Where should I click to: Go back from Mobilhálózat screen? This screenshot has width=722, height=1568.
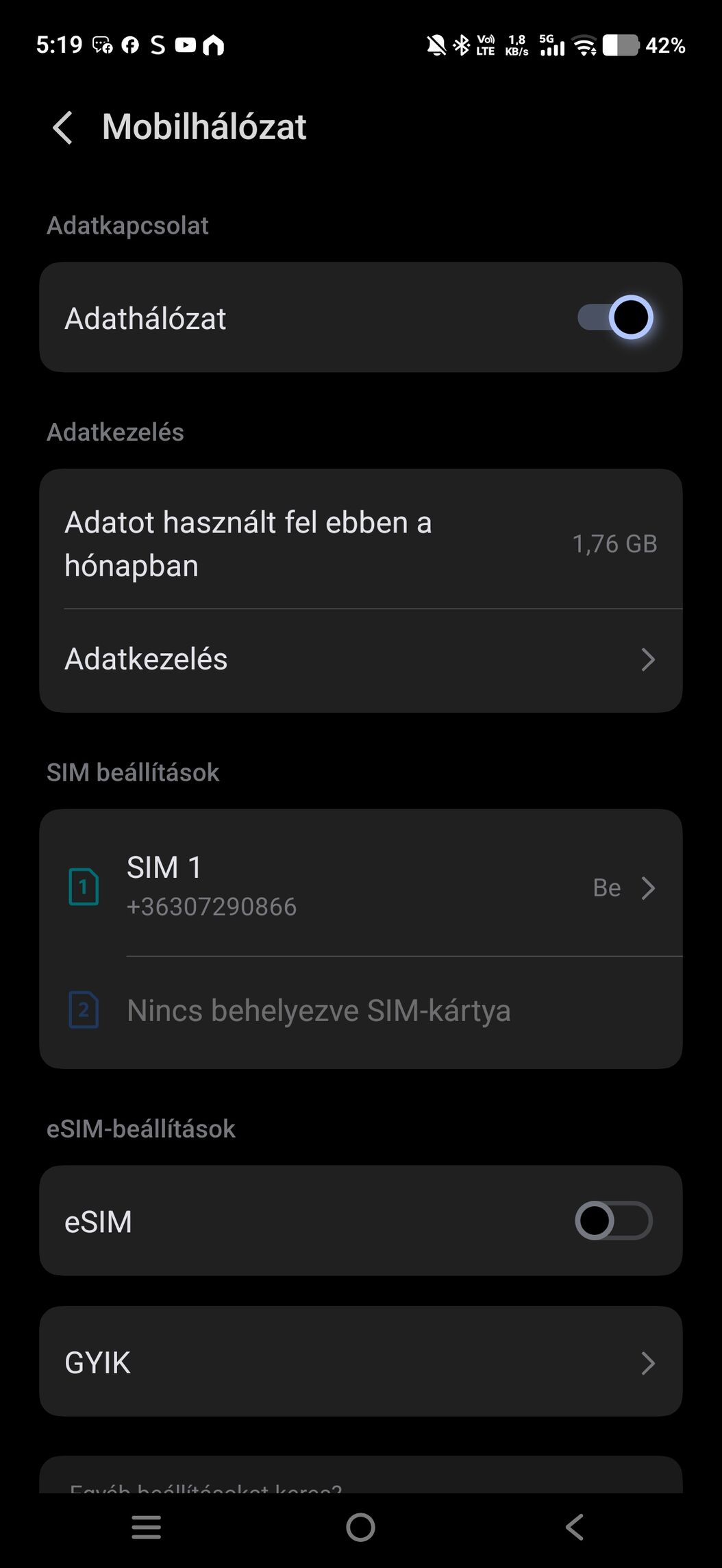coord(63,127)
